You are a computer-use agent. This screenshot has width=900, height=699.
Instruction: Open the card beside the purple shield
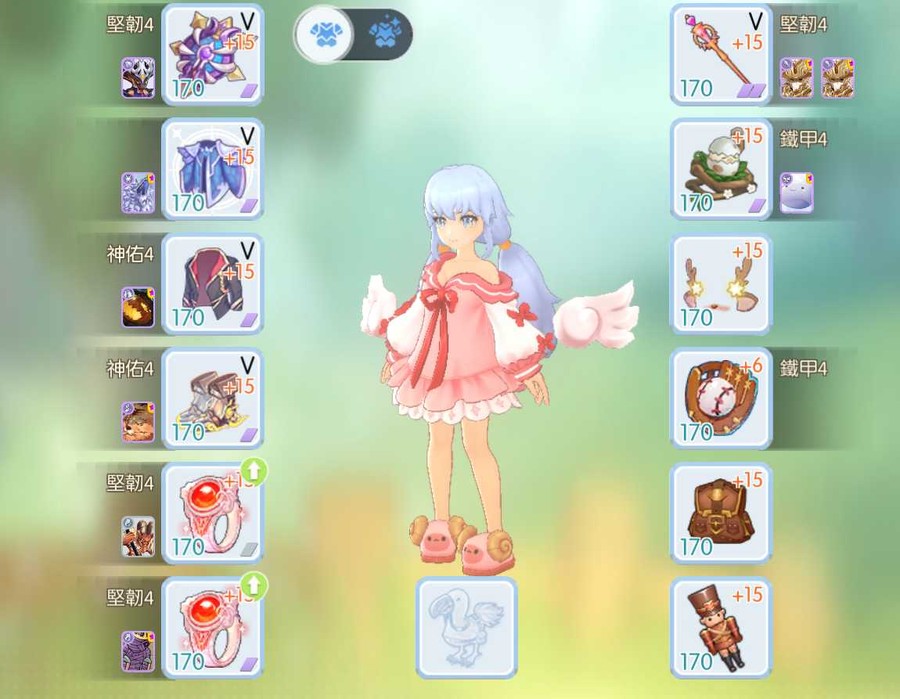pyautogui.click(x=138, y=77)
